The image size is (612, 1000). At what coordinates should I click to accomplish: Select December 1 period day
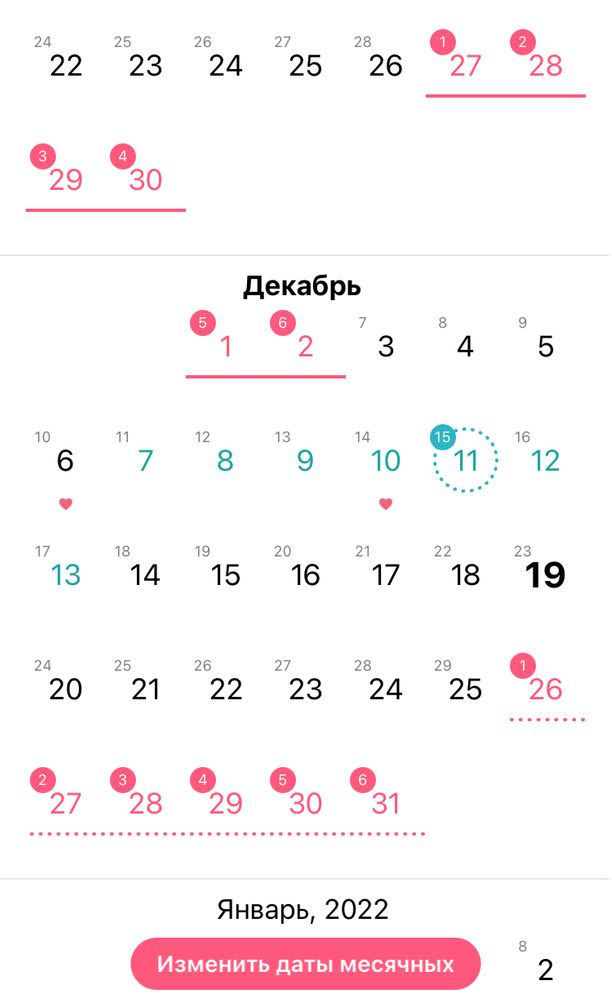(x=226, y=347)
